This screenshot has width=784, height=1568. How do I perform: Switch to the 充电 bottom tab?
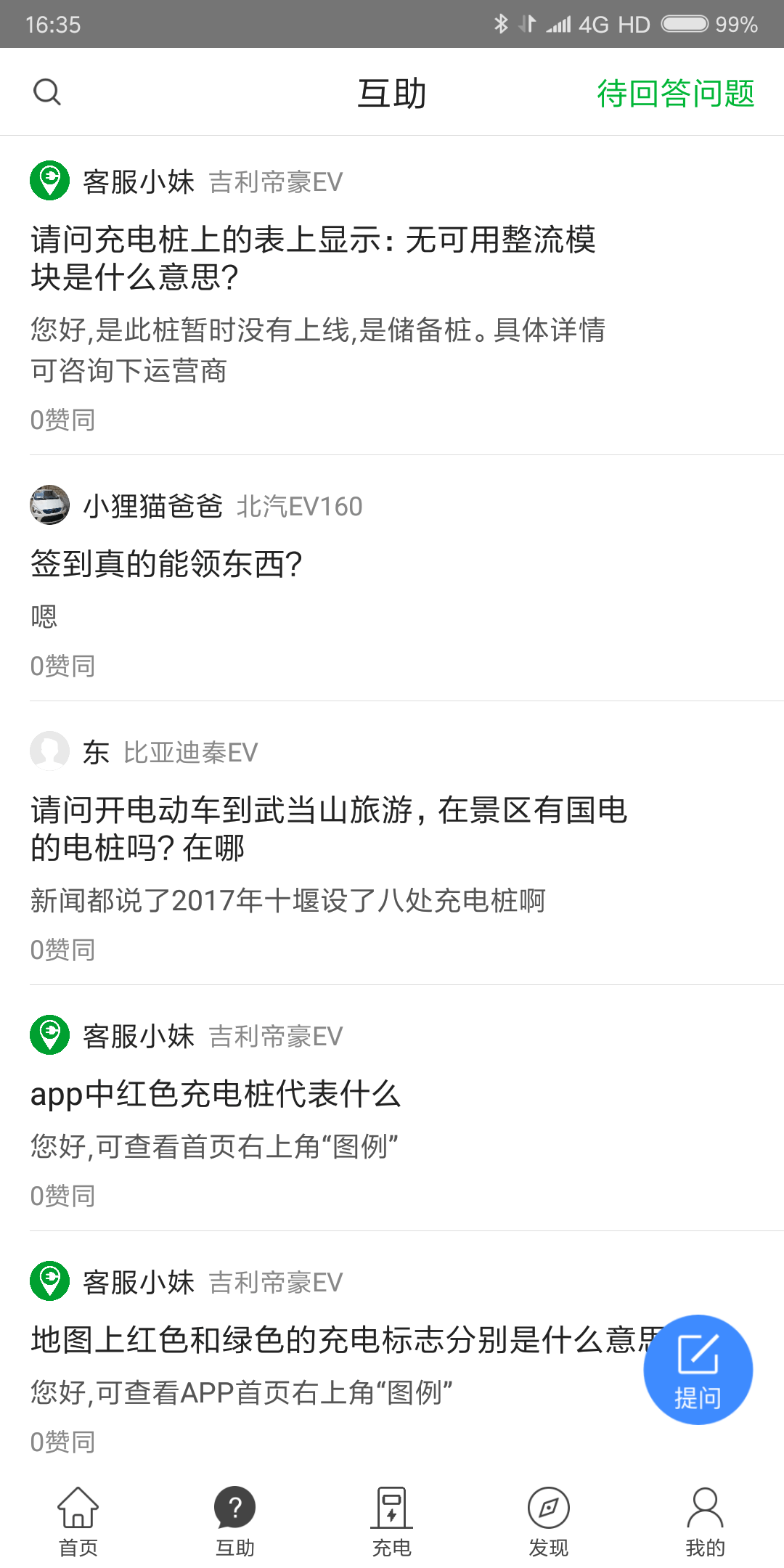tap(391, 1517)
